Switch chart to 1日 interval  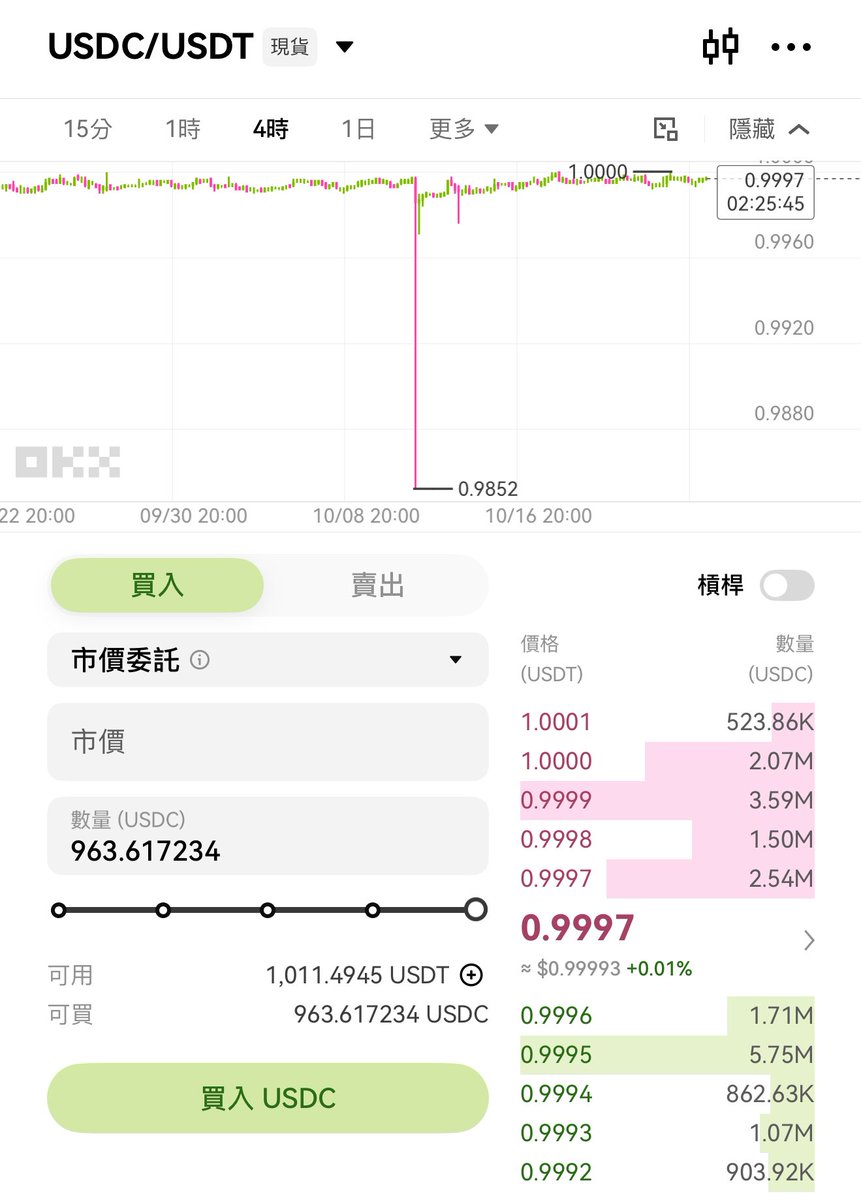click(358, 129)
